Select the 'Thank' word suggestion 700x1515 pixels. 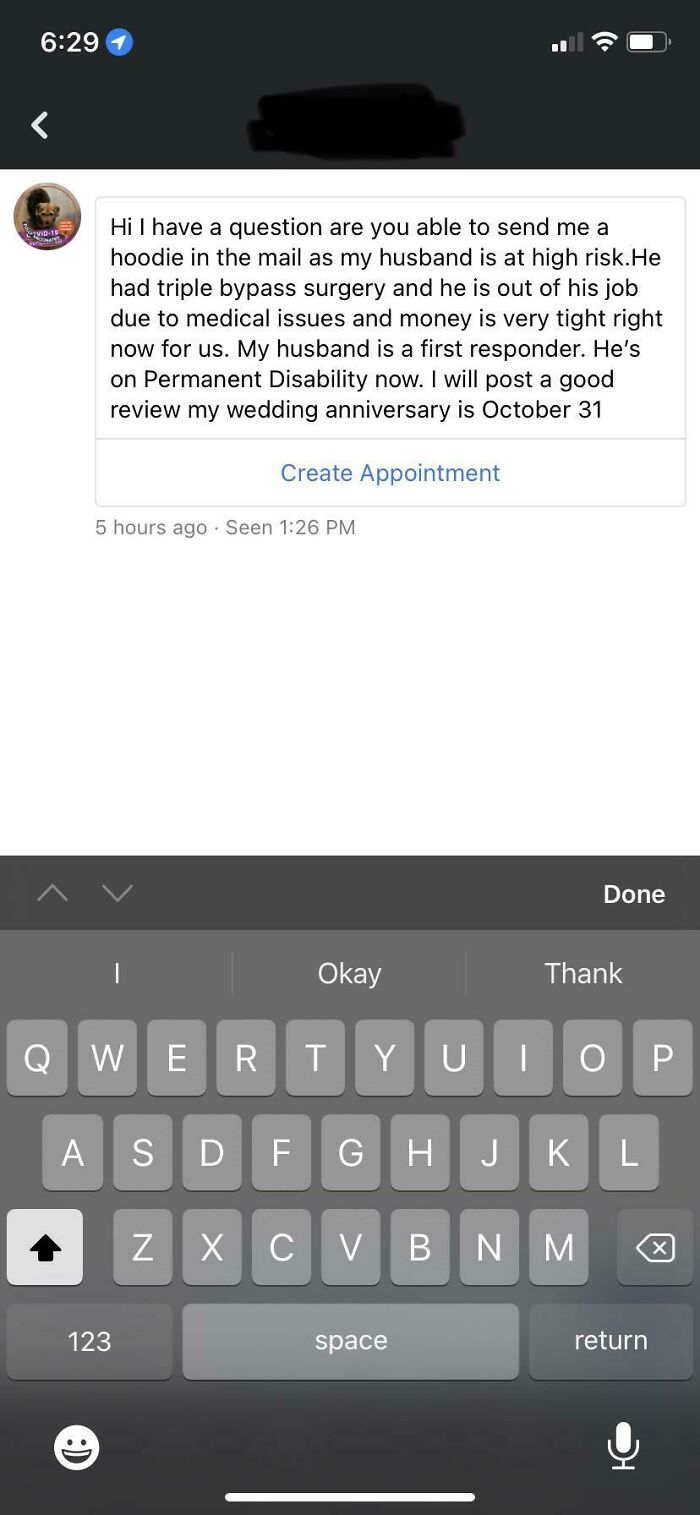pyautogui.click(x=583, y=973)
